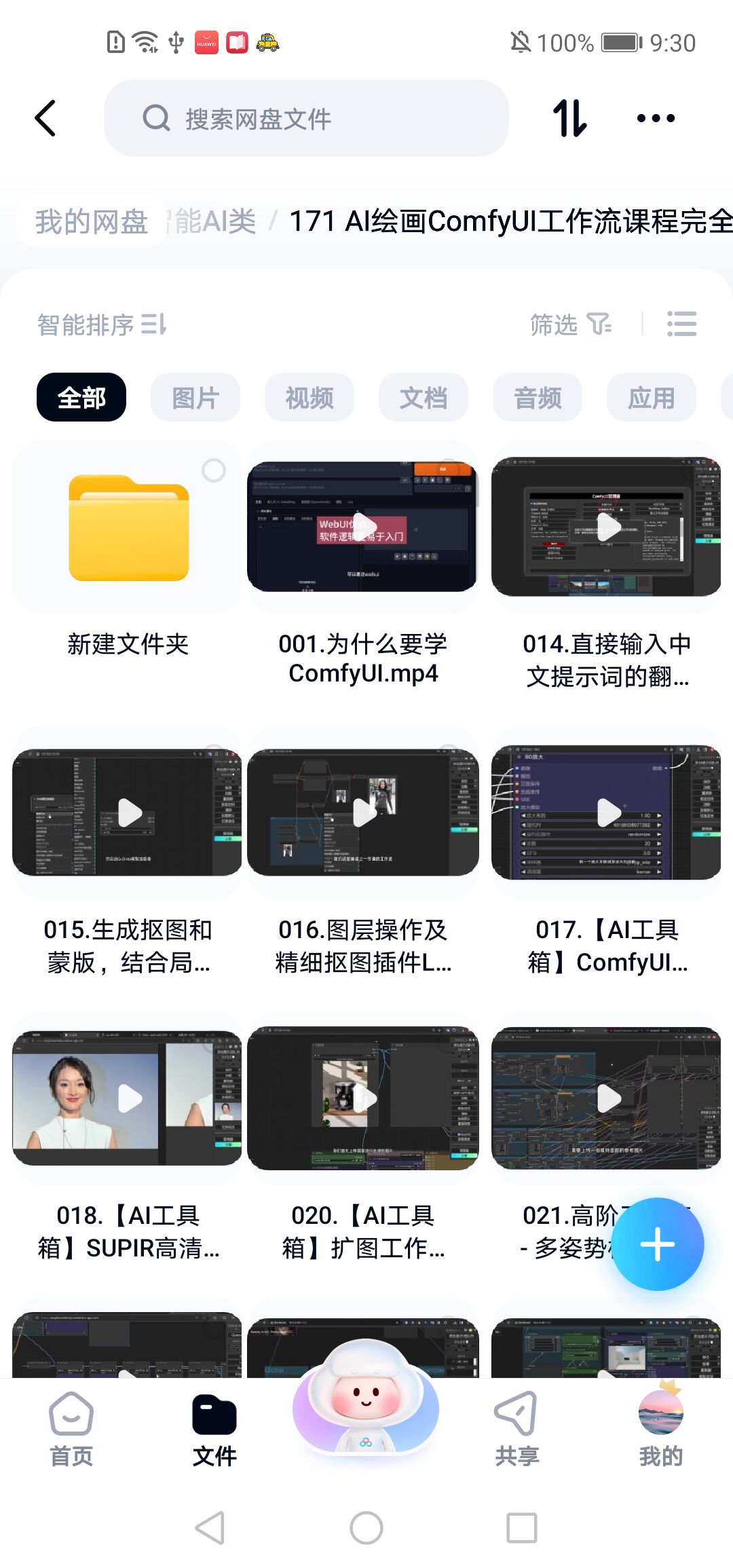Open the 我的 profile tab
733x1568 pixels.
point(660,1427)
